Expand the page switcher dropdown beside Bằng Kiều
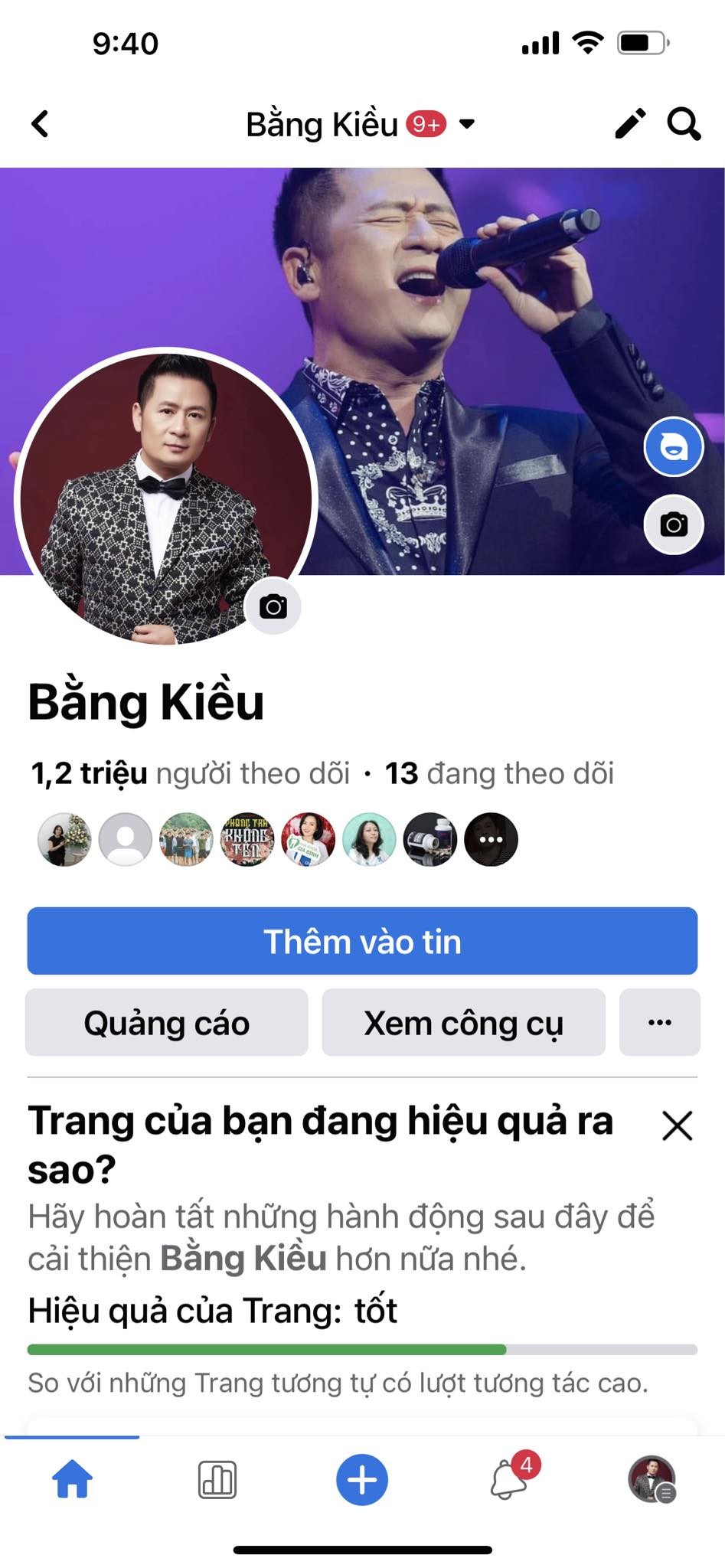 [467, 122]
